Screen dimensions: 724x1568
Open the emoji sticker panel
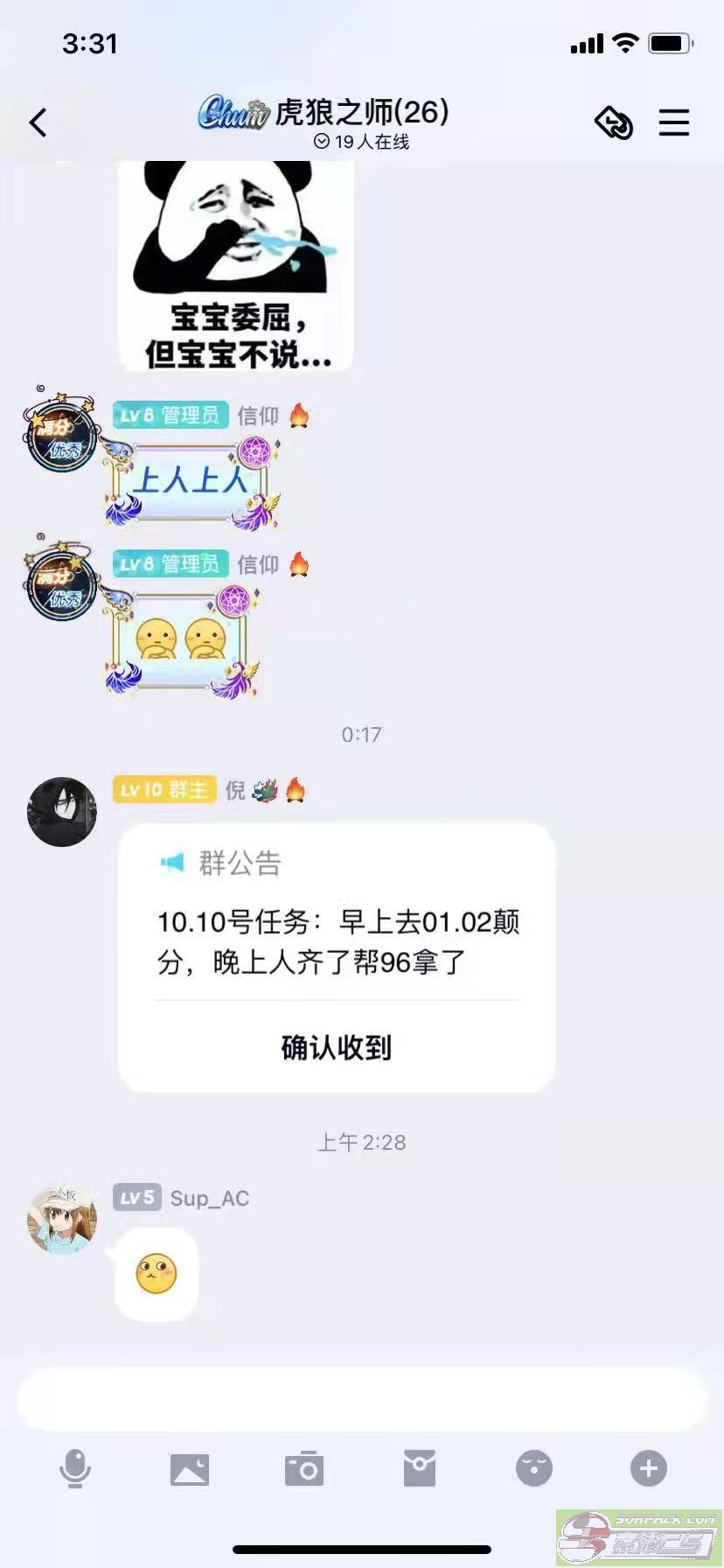pos(534,1468)
